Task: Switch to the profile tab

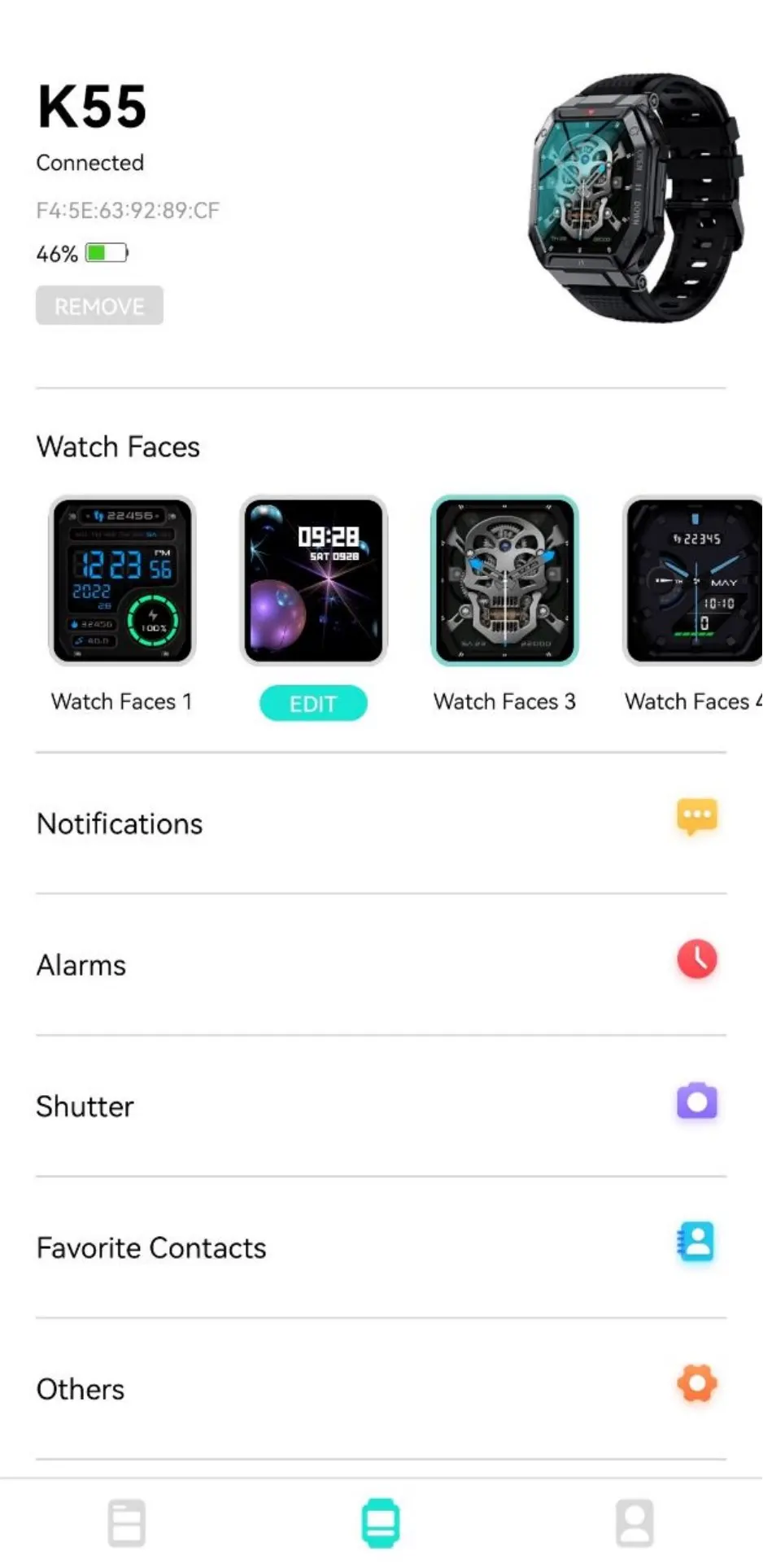Action: pyautogui.click(x=634, y=1522)
